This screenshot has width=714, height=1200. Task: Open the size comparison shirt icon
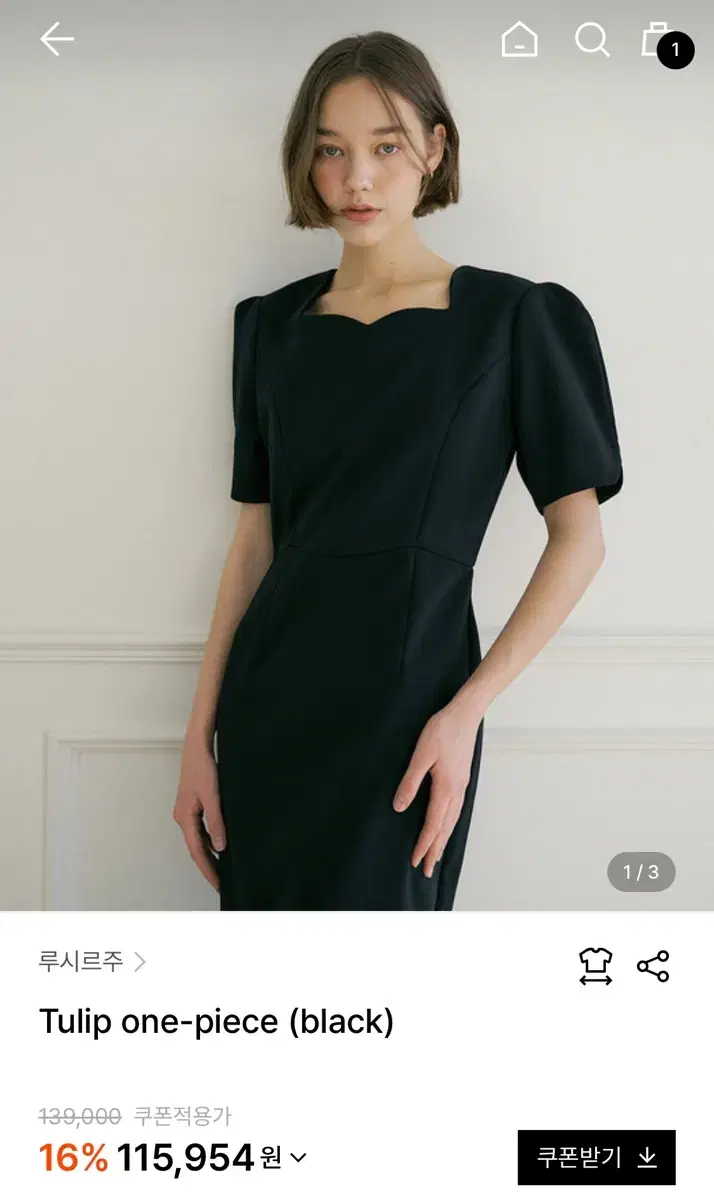pos(595,966)
